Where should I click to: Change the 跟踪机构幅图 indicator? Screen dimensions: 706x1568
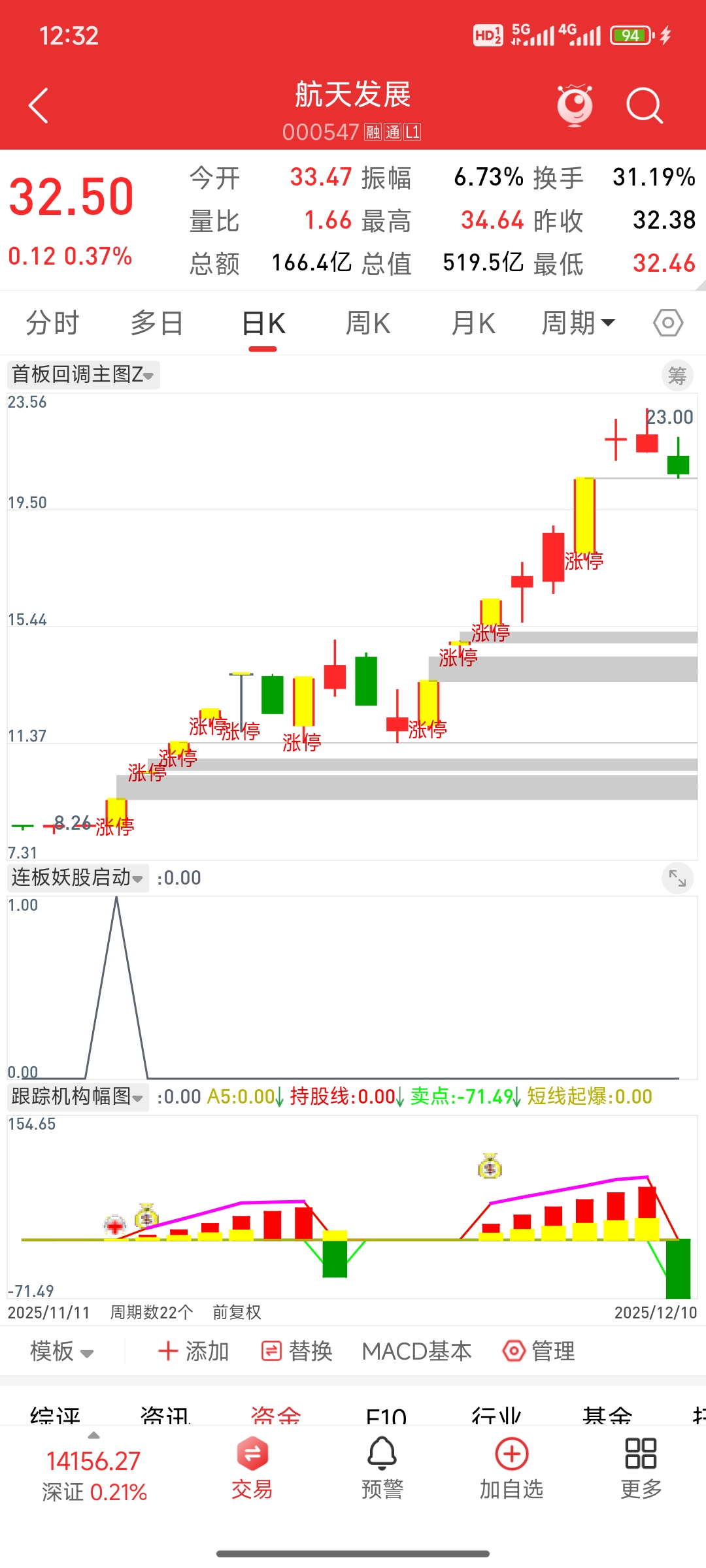pos(78,1096)
